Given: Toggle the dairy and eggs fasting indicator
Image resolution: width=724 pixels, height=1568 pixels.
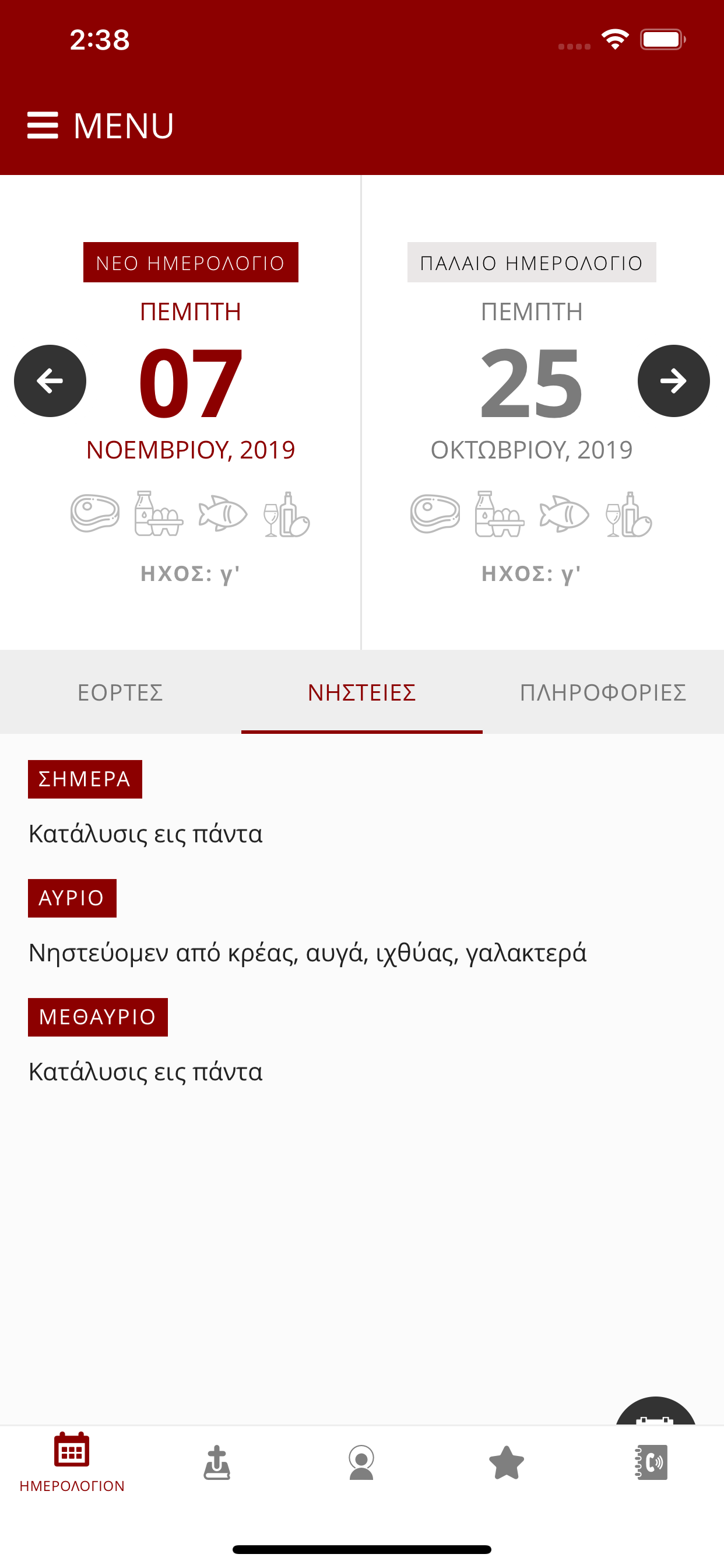Looking at the screenshot, I should pyautogui.click(x=159, y=514).
